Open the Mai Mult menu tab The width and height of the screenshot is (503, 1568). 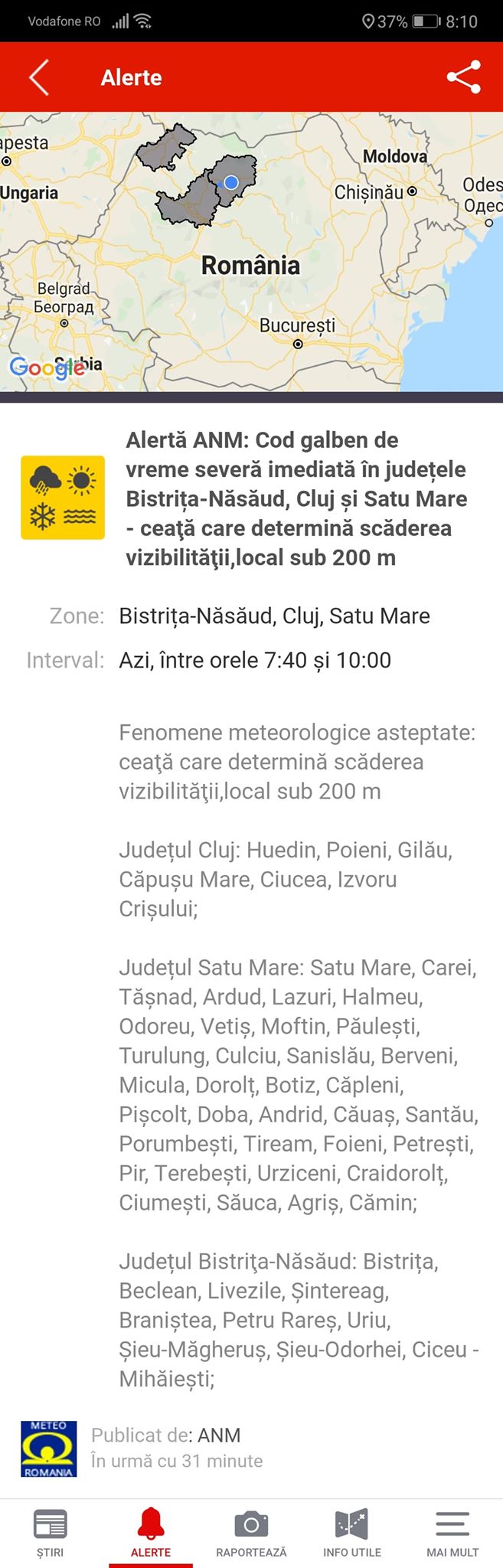pyautogui.click(x=452, y=1533)
